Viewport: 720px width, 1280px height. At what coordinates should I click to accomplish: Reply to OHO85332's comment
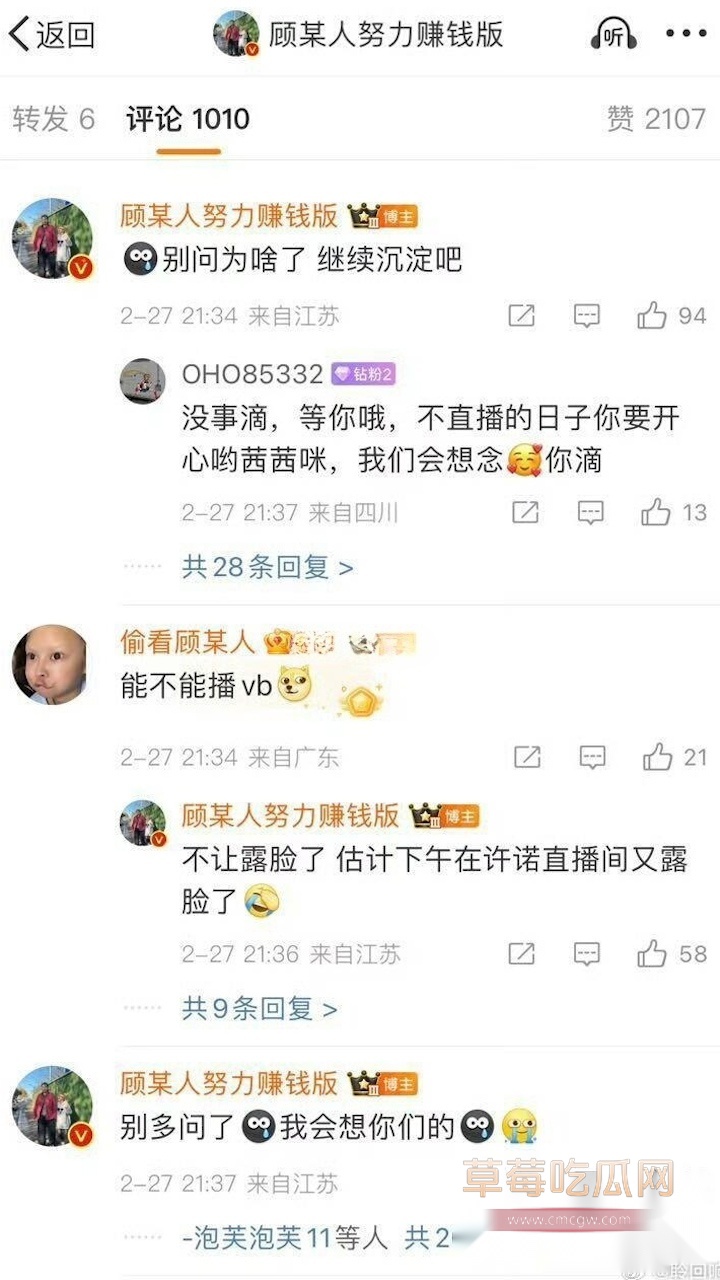[x=591, y=513]
